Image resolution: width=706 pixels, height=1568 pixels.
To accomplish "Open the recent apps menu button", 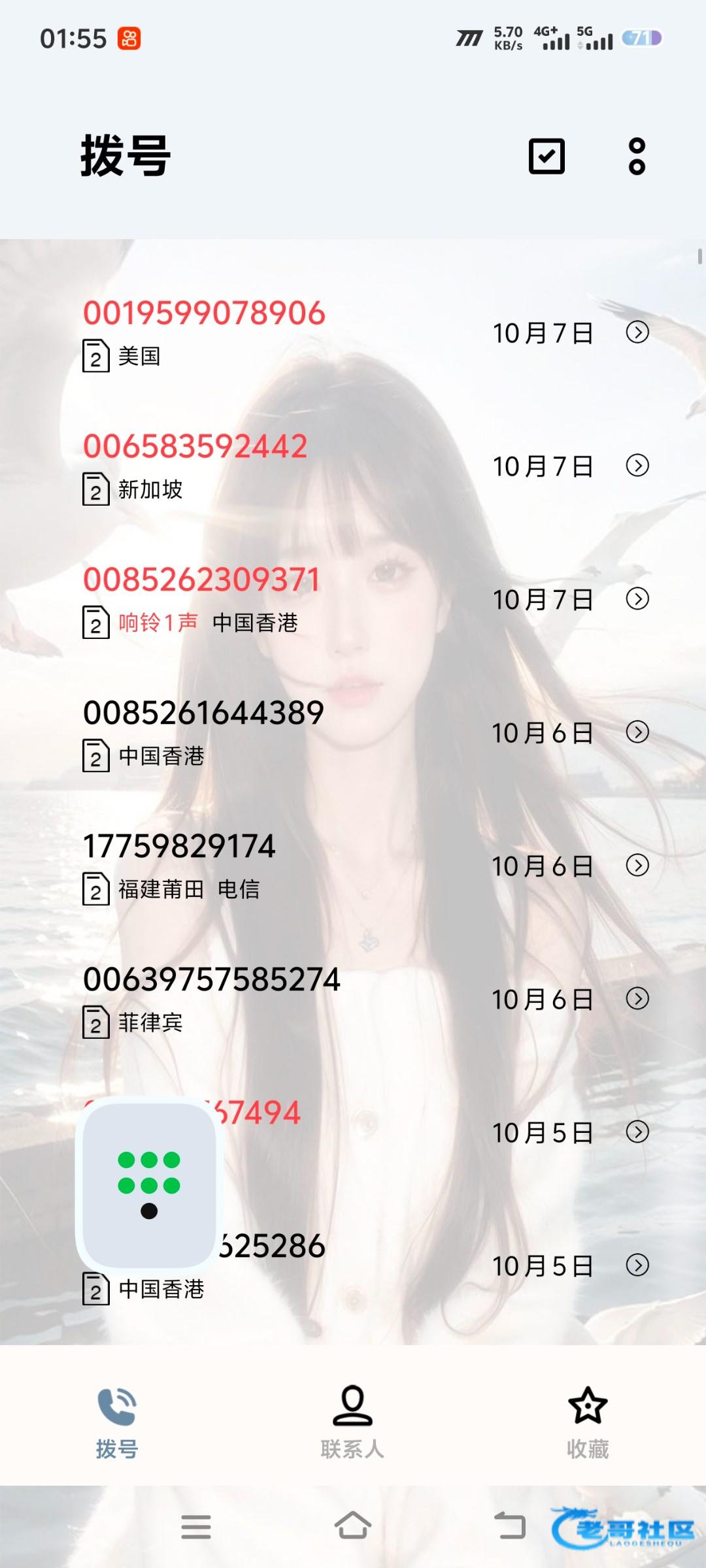I will [x=196, y=1526].
